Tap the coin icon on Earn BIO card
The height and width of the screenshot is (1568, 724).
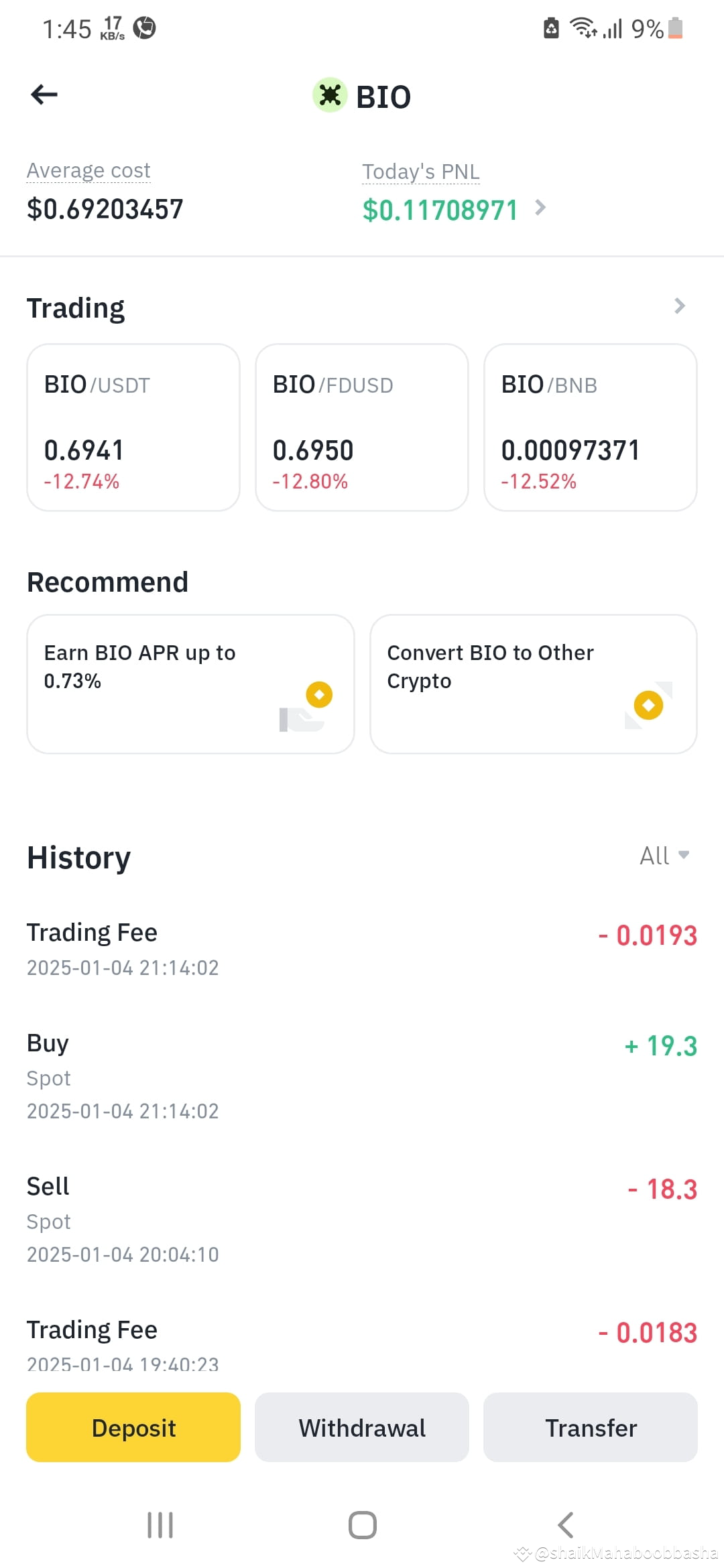[x=318, y=695]
